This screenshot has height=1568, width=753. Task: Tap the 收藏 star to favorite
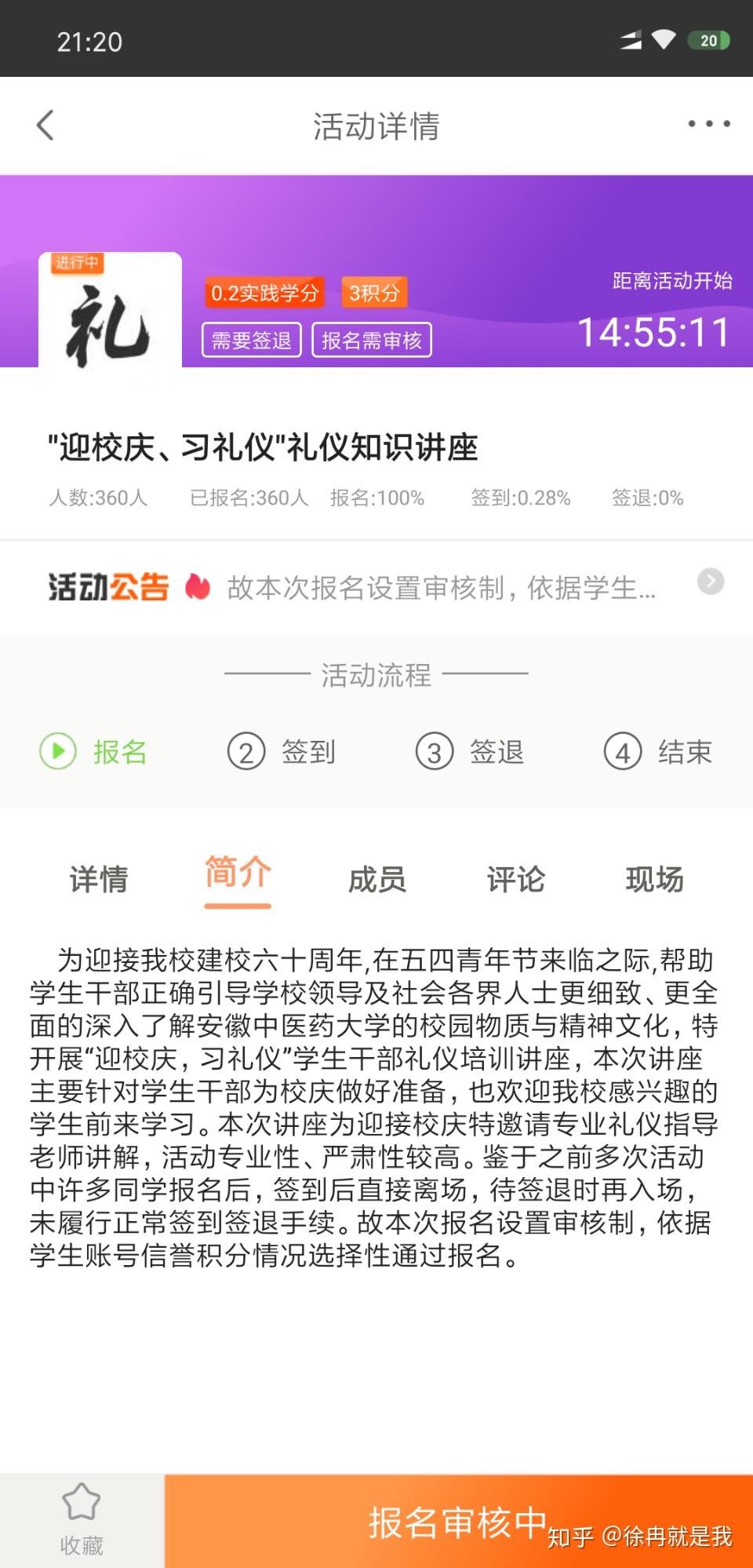click(82, 1520)
